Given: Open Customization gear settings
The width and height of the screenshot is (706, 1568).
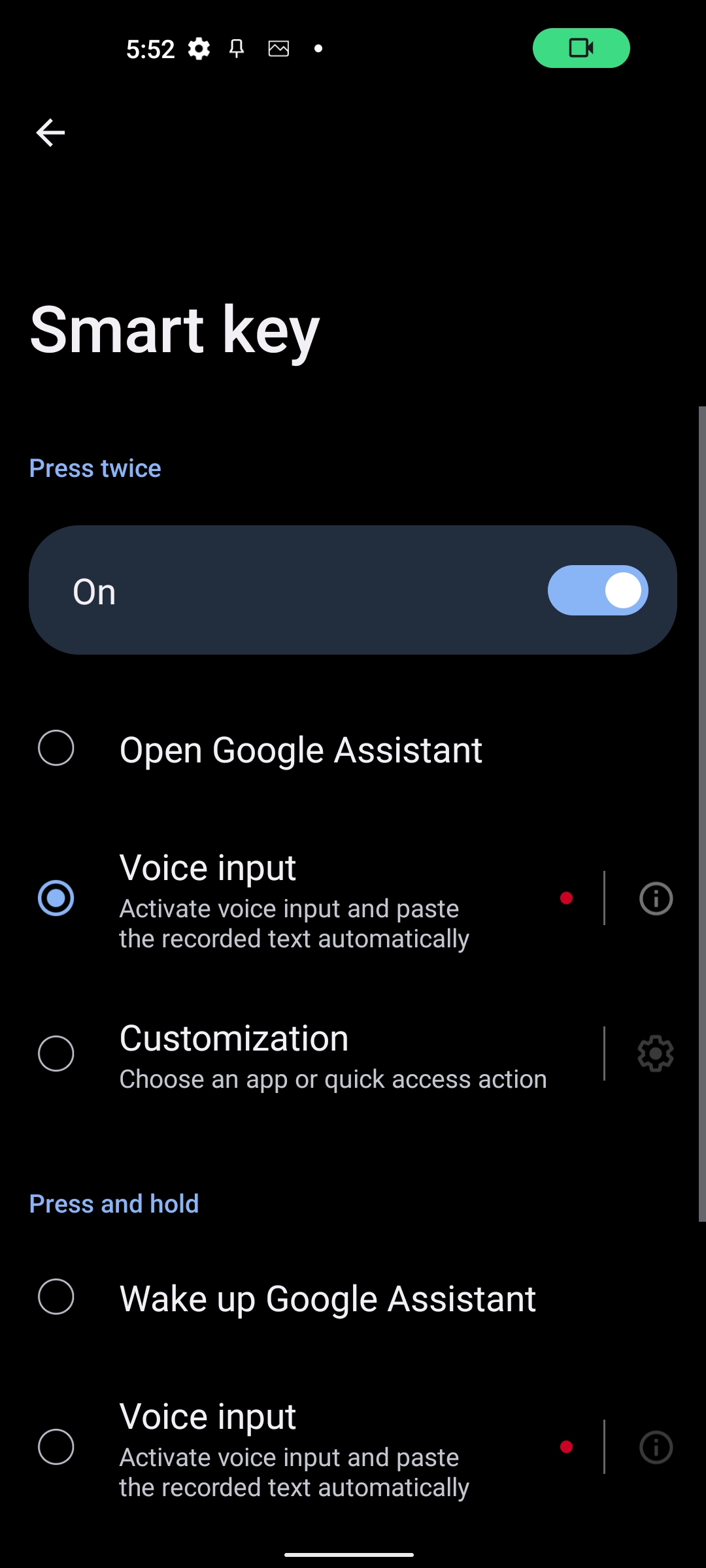Looking at the screenshot, I should pos(656,1054).
